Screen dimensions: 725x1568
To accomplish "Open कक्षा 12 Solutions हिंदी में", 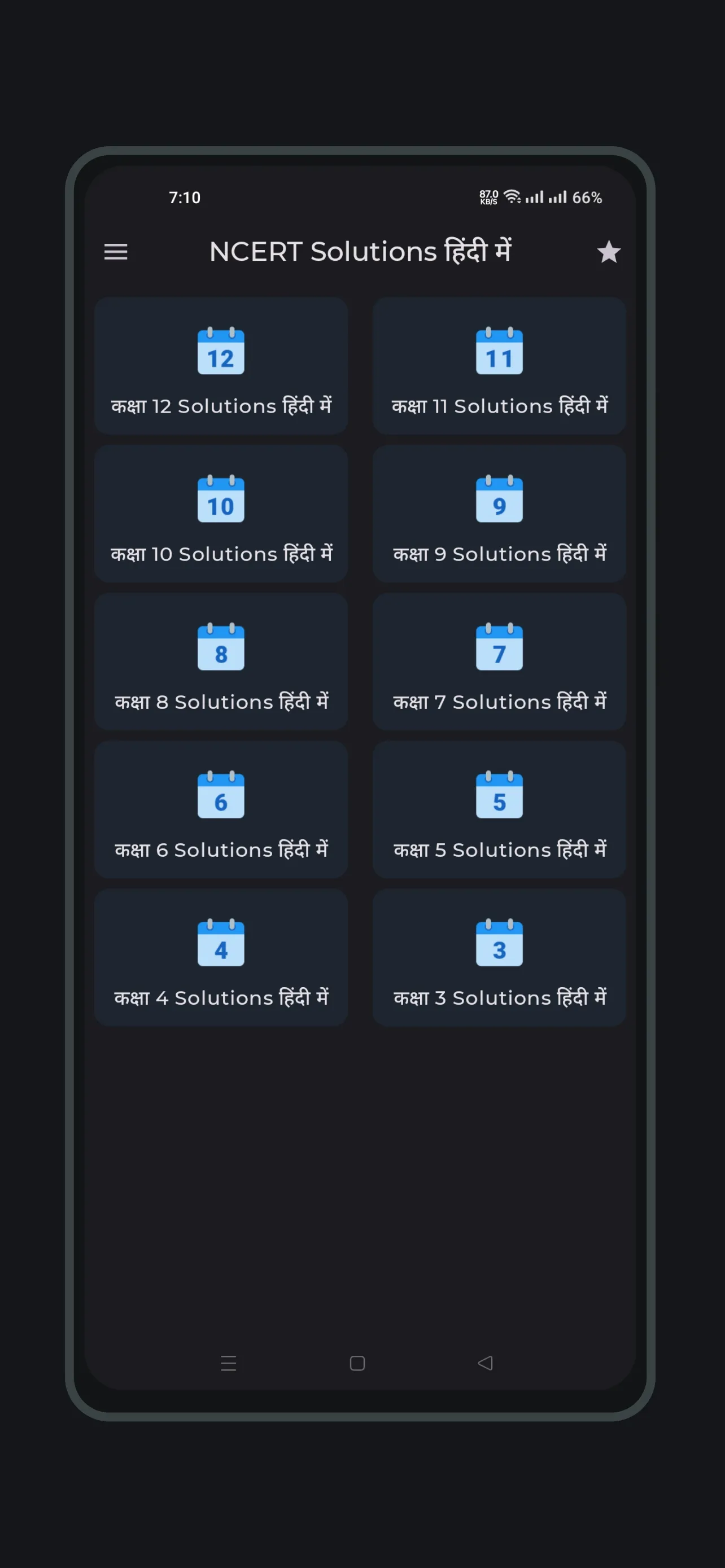I will (221, 365).
